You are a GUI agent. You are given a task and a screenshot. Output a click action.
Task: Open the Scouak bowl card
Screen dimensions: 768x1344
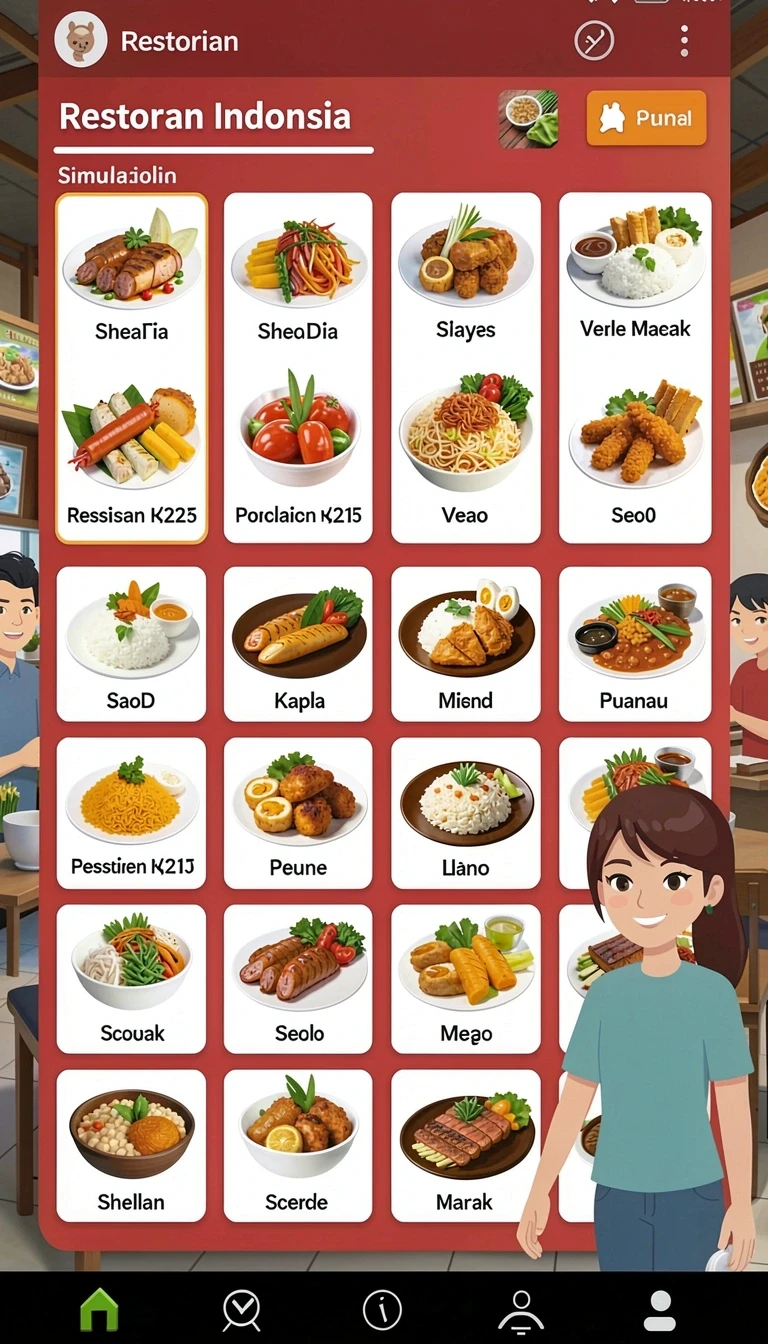(x=131, y=979)
